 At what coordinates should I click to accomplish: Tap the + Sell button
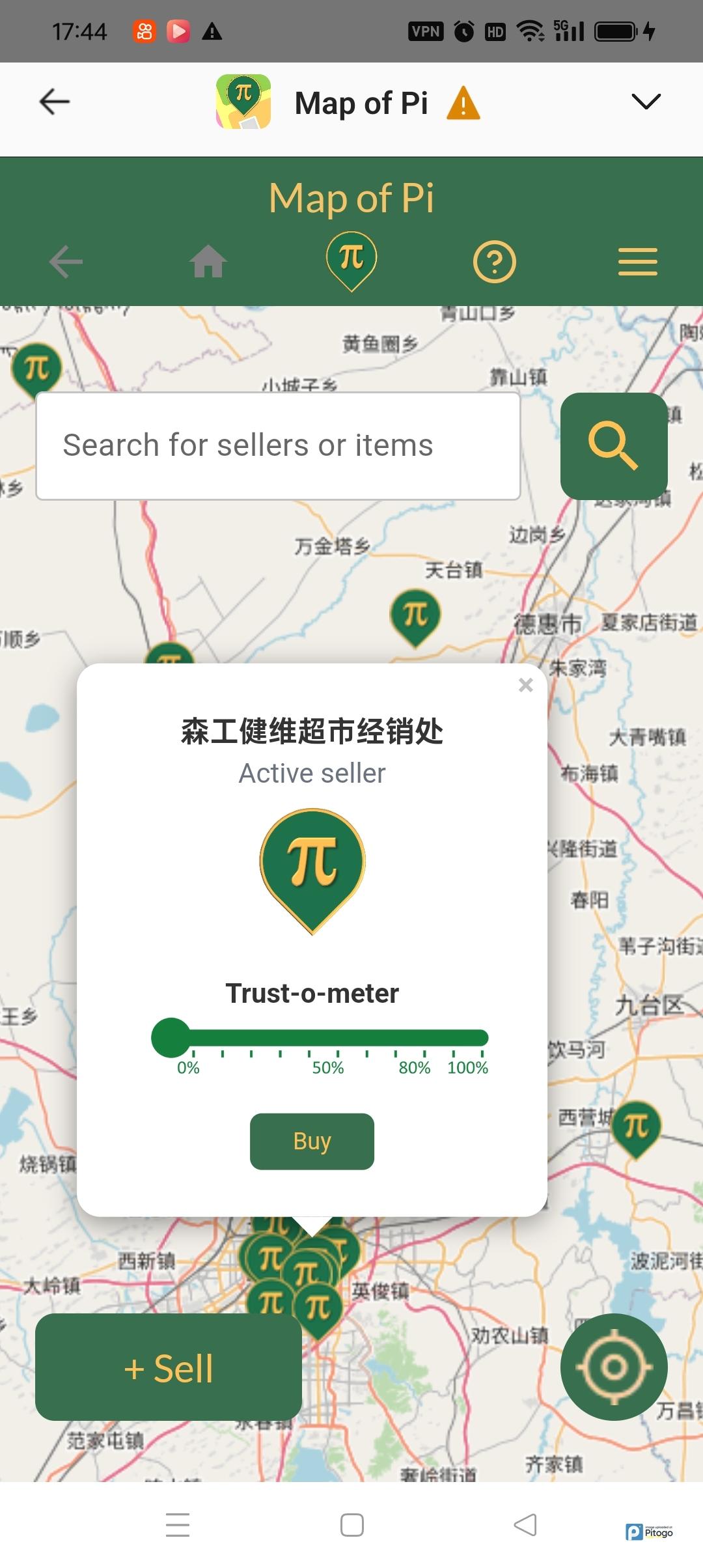[169, 1367]
